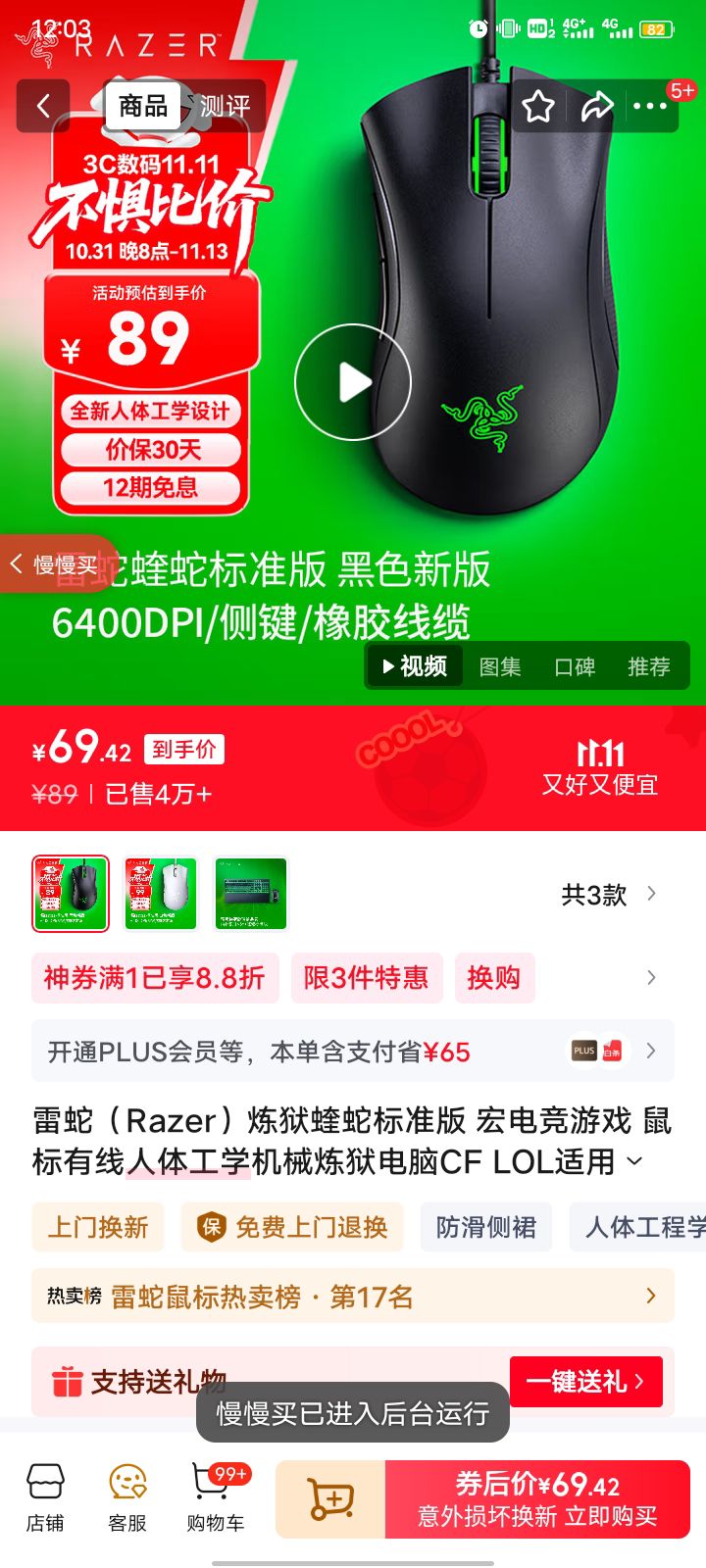Open the 神券满1已享8.8折 coupon row
The image size is (706, 1568).
[157, 978]
